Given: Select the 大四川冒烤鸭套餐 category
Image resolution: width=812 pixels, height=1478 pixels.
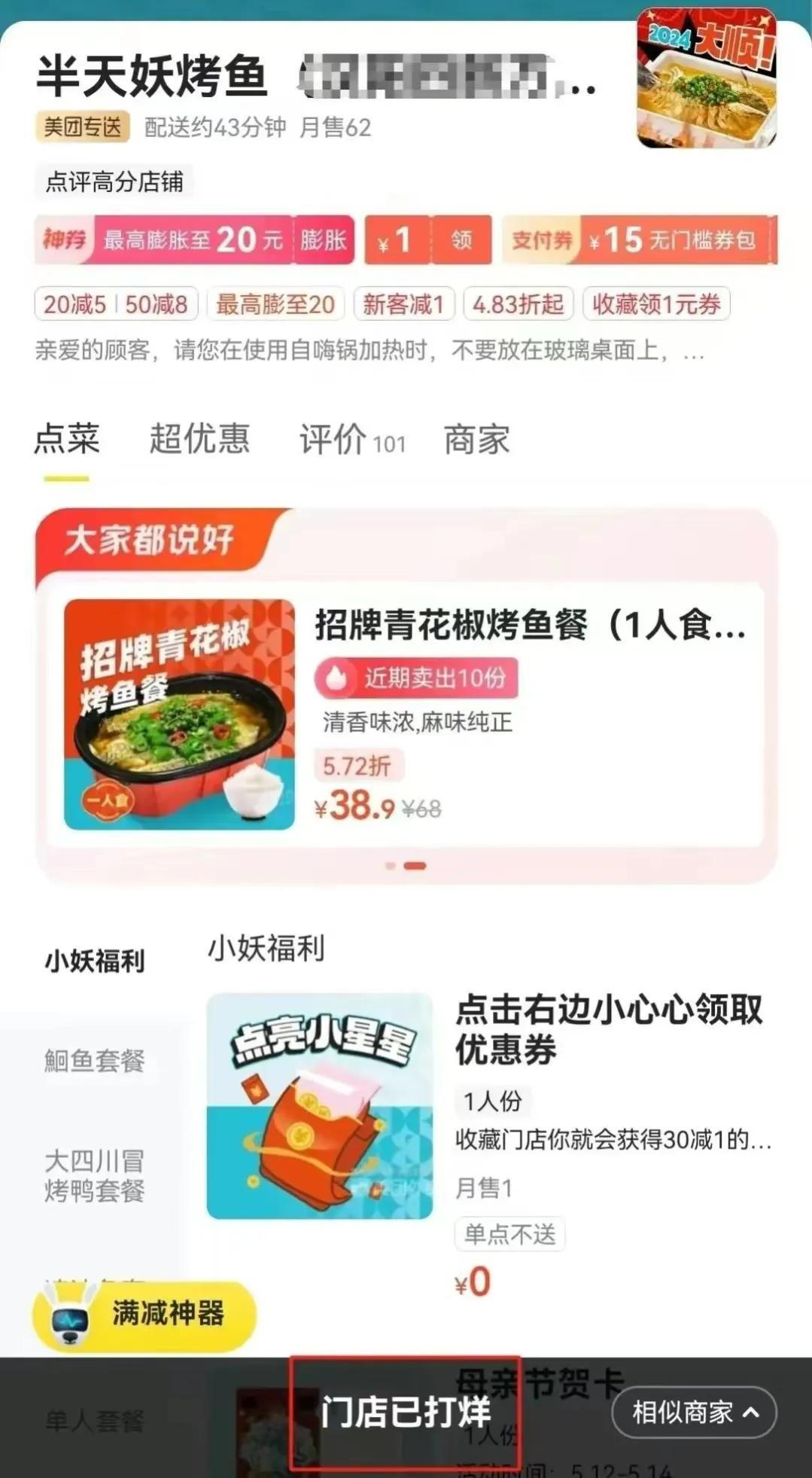Looking at the screenshot, I should click(94, 1175).
